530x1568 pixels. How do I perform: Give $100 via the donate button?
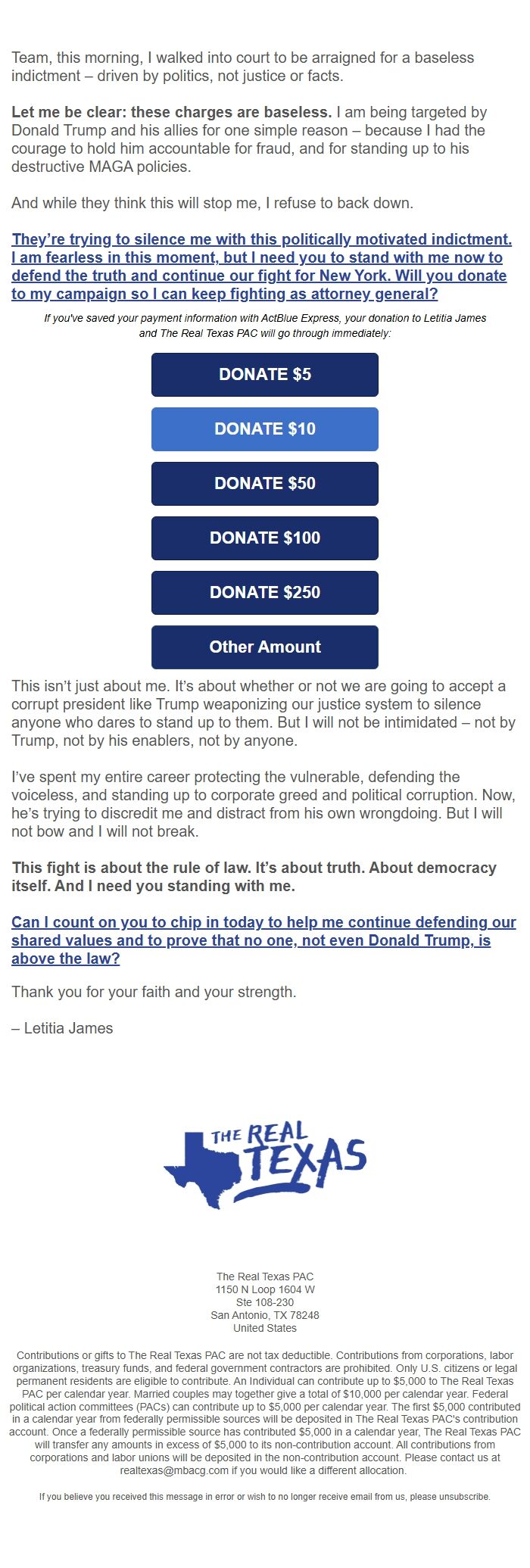265,538
